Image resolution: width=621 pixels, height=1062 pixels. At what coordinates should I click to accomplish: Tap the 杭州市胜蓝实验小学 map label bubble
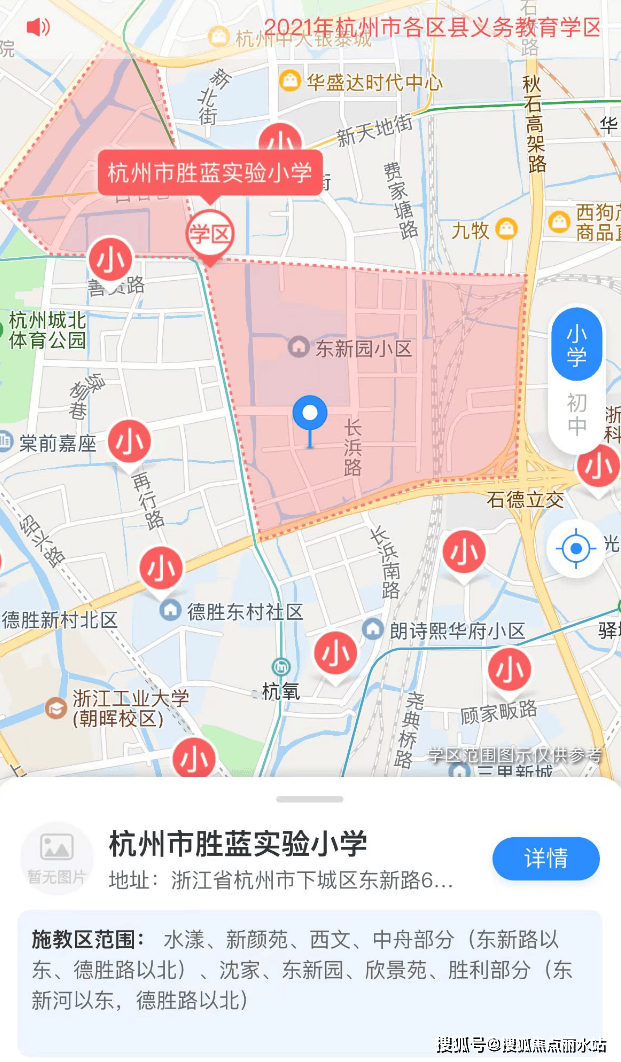[210, 172]
